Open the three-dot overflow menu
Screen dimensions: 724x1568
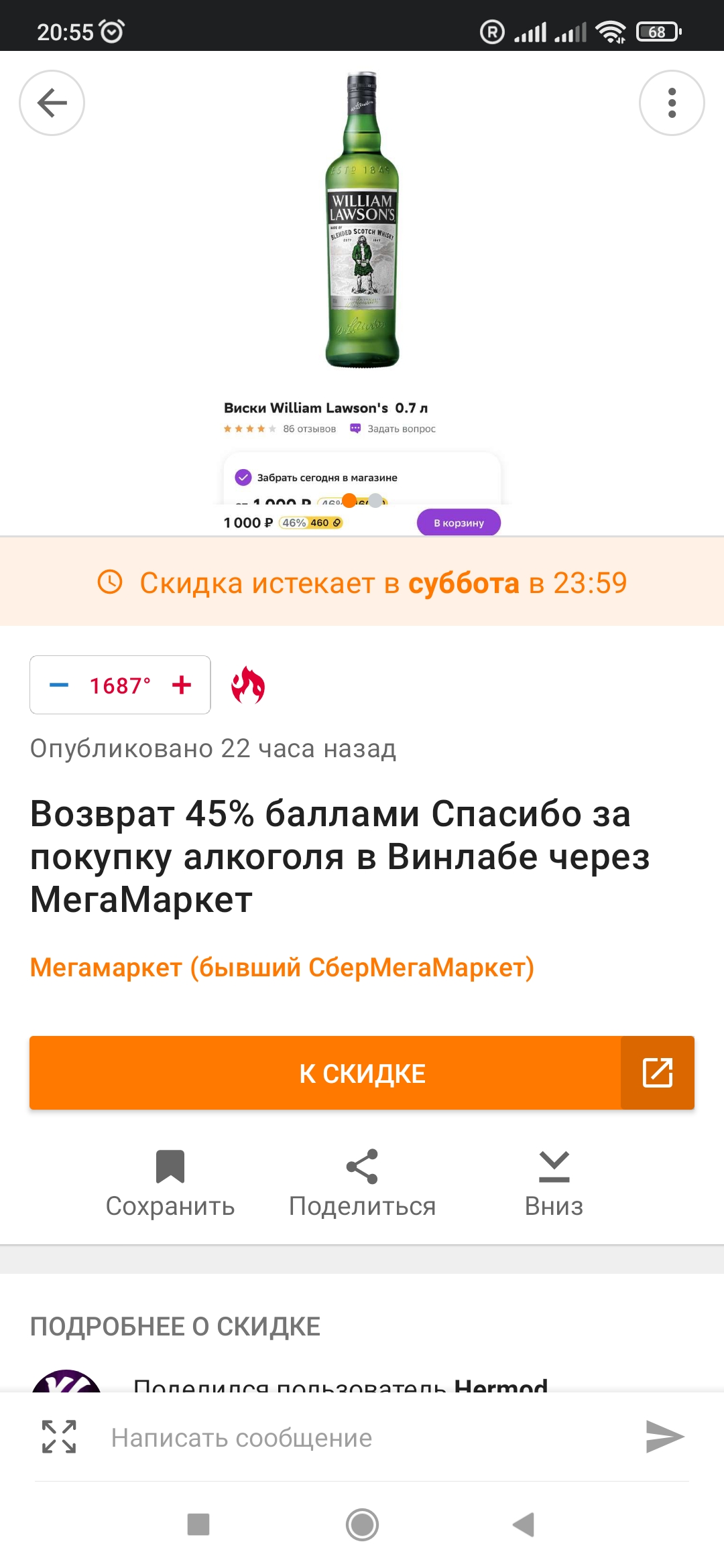(672, 103)
